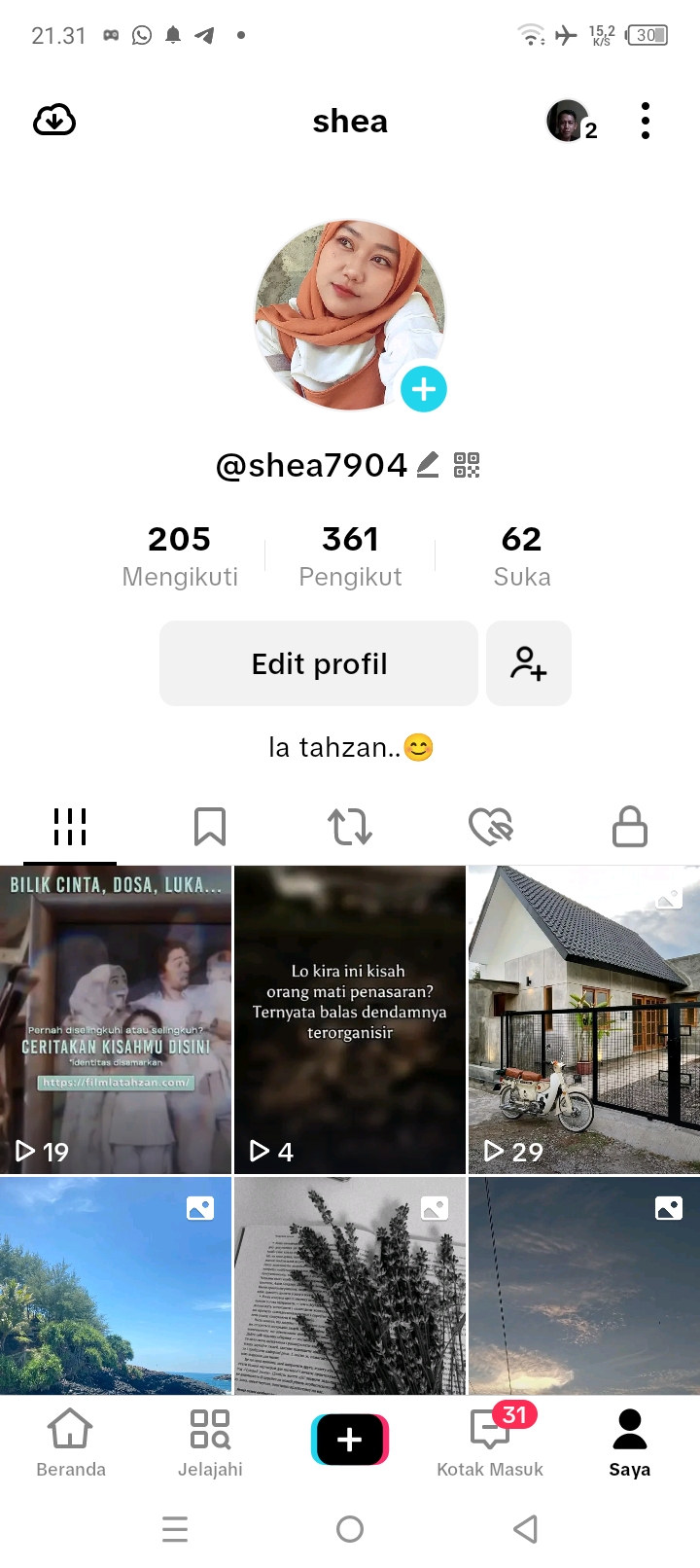The height and width of the screenshot is (1568, 700).
Task: Open the profile QR code icon
Action: 467,465
